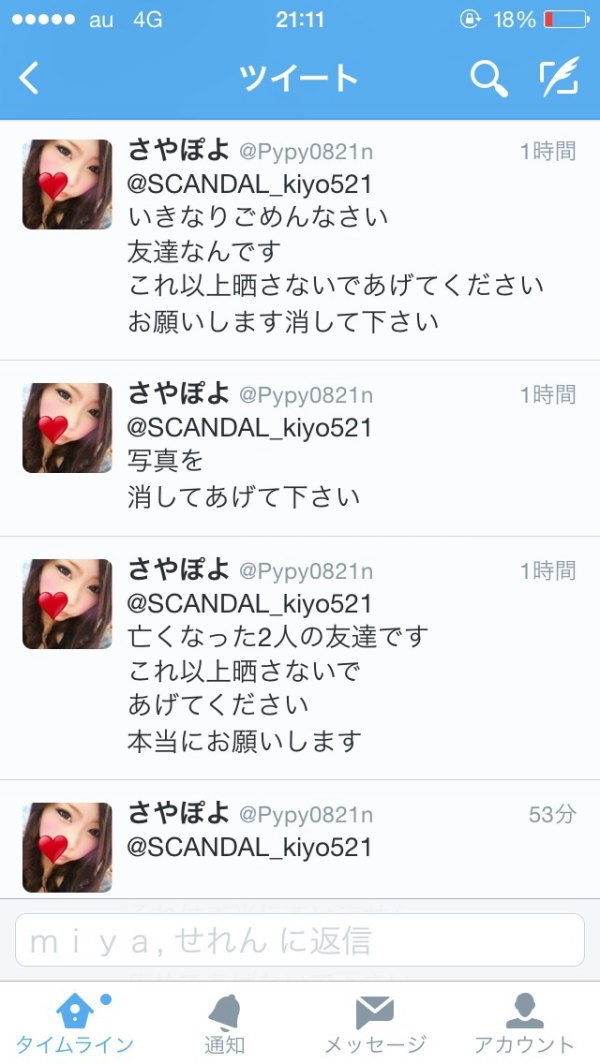Open the 通知 tab
The width and height of the screenshot is (600, 1064).
[224, 1023]
